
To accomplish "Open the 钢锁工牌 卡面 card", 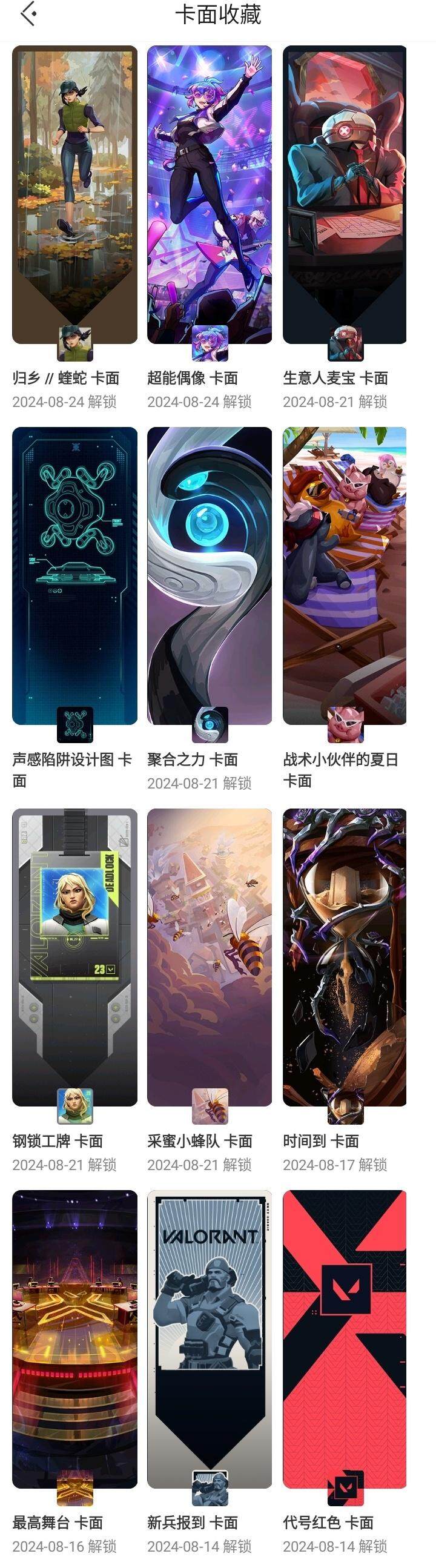I will (x=74, y=957).
